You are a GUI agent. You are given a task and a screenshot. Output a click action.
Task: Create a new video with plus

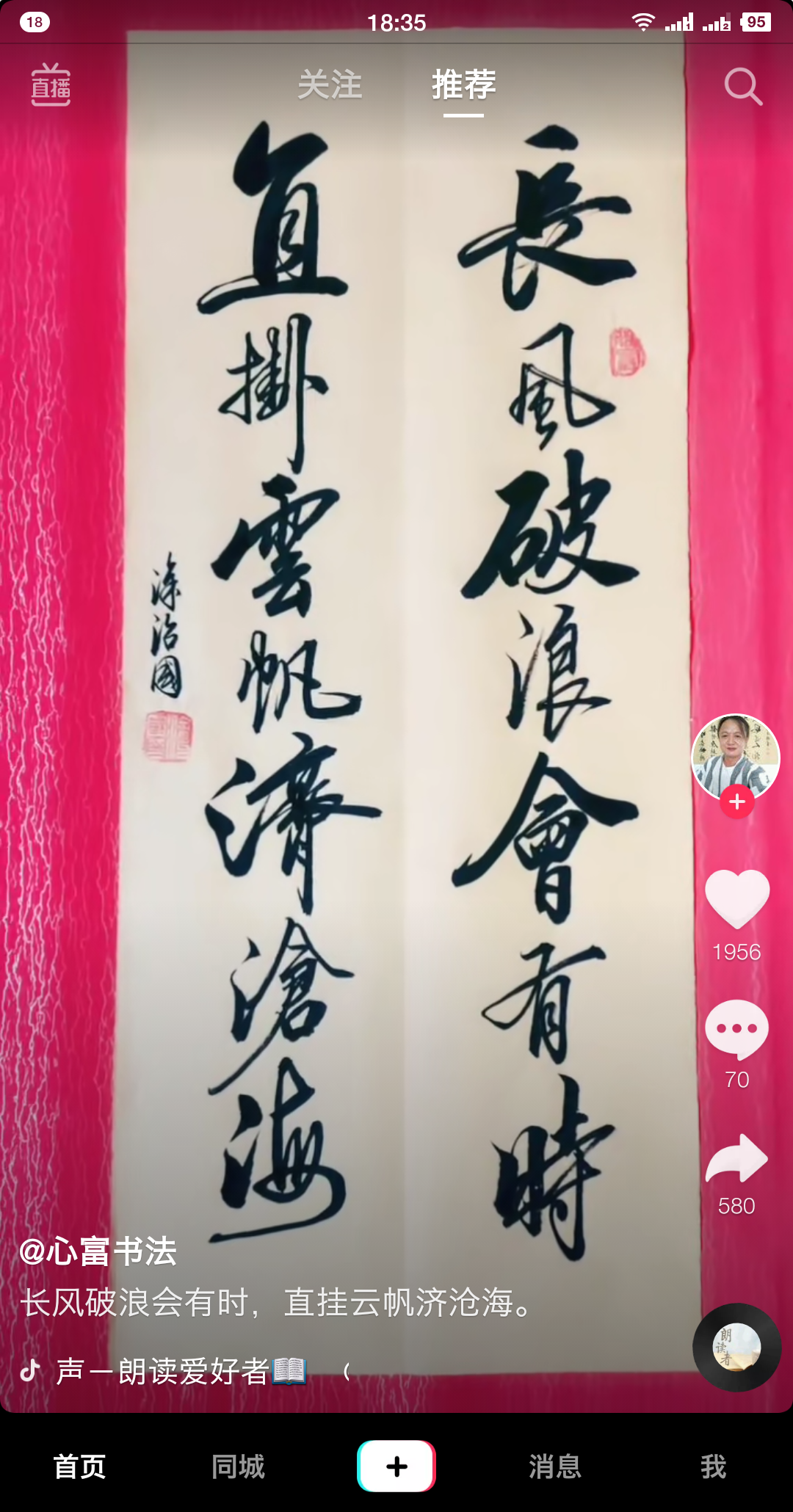(x=396, y=1466)
